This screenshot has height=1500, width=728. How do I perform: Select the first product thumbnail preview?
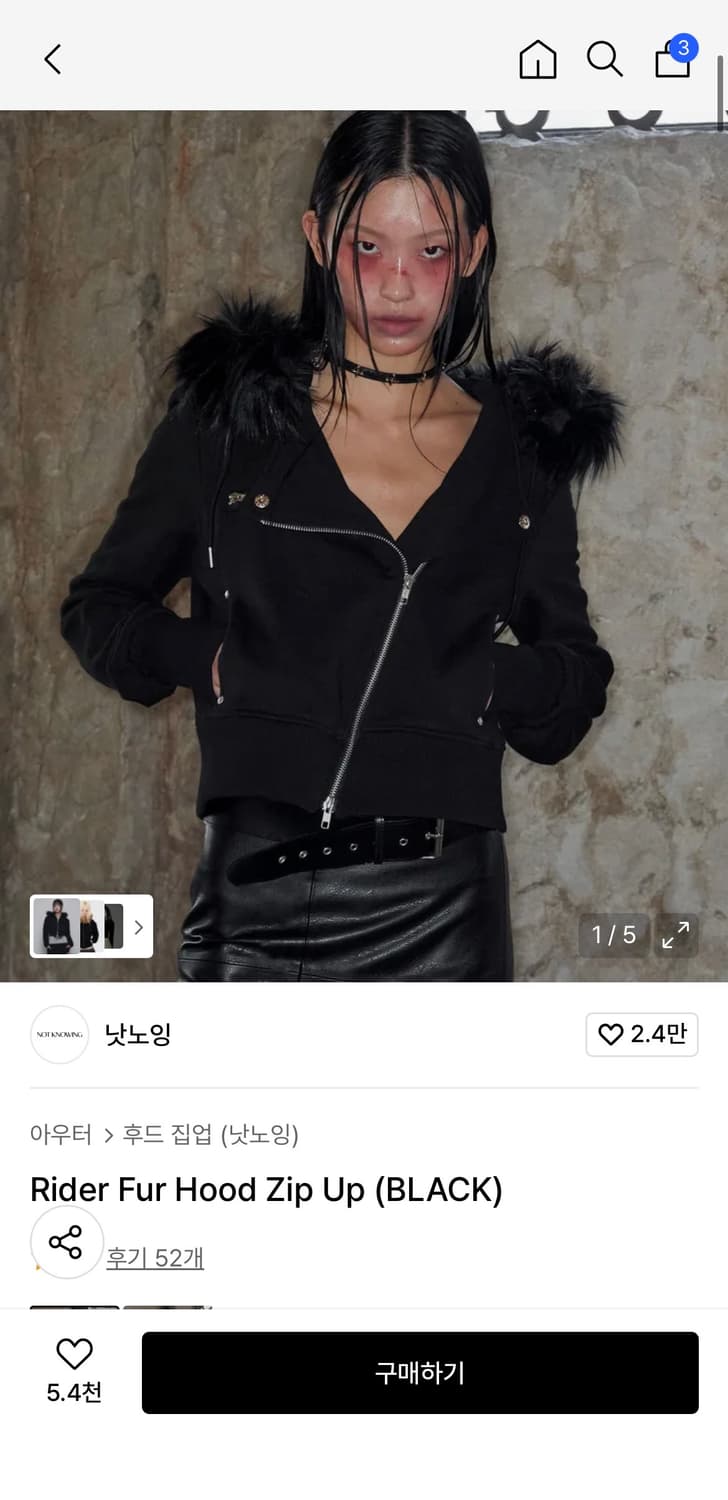(x=56, y=926)
